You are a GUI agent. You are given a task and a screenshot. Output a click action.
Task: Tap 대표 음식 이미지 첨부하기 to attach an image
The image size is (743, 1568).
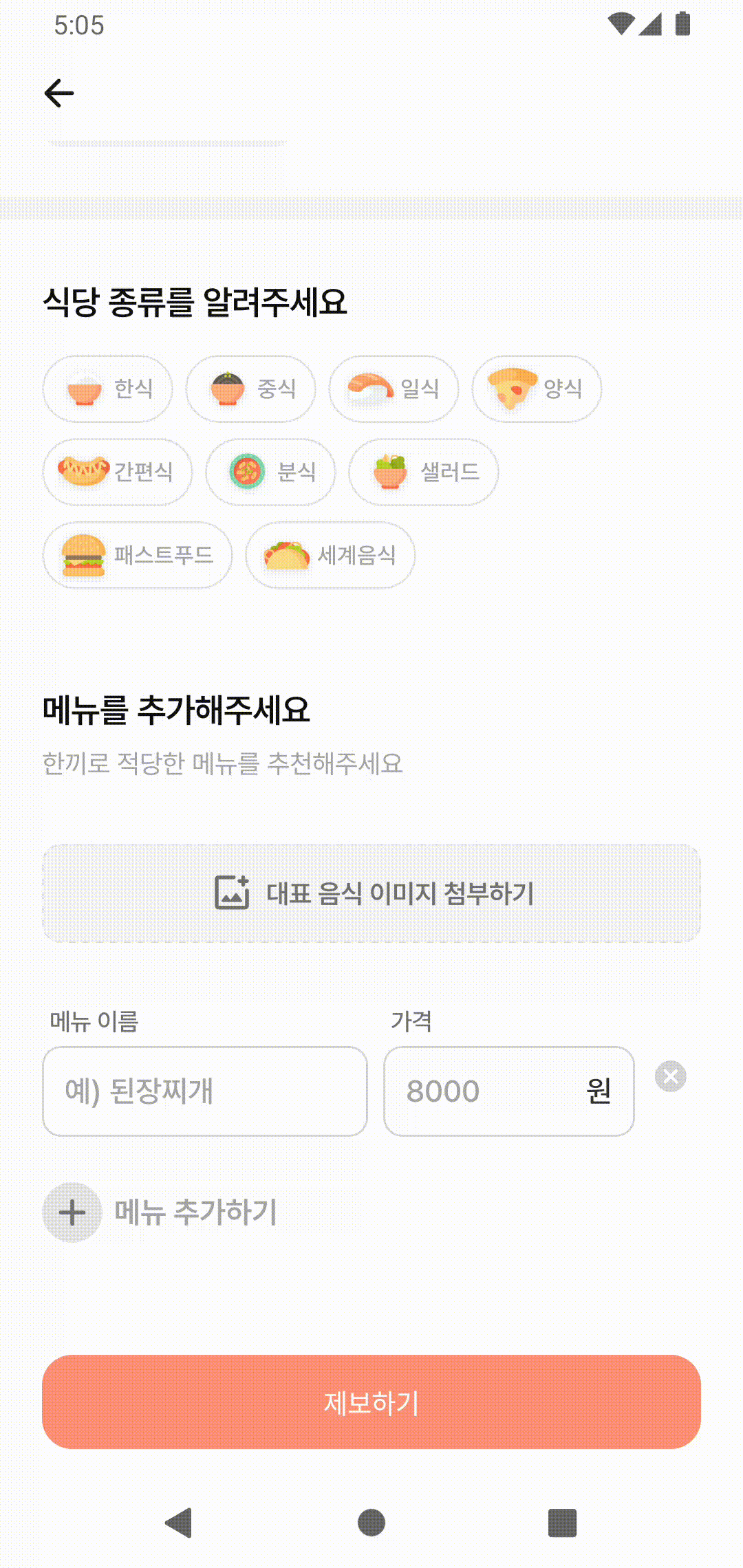(371, 893)
